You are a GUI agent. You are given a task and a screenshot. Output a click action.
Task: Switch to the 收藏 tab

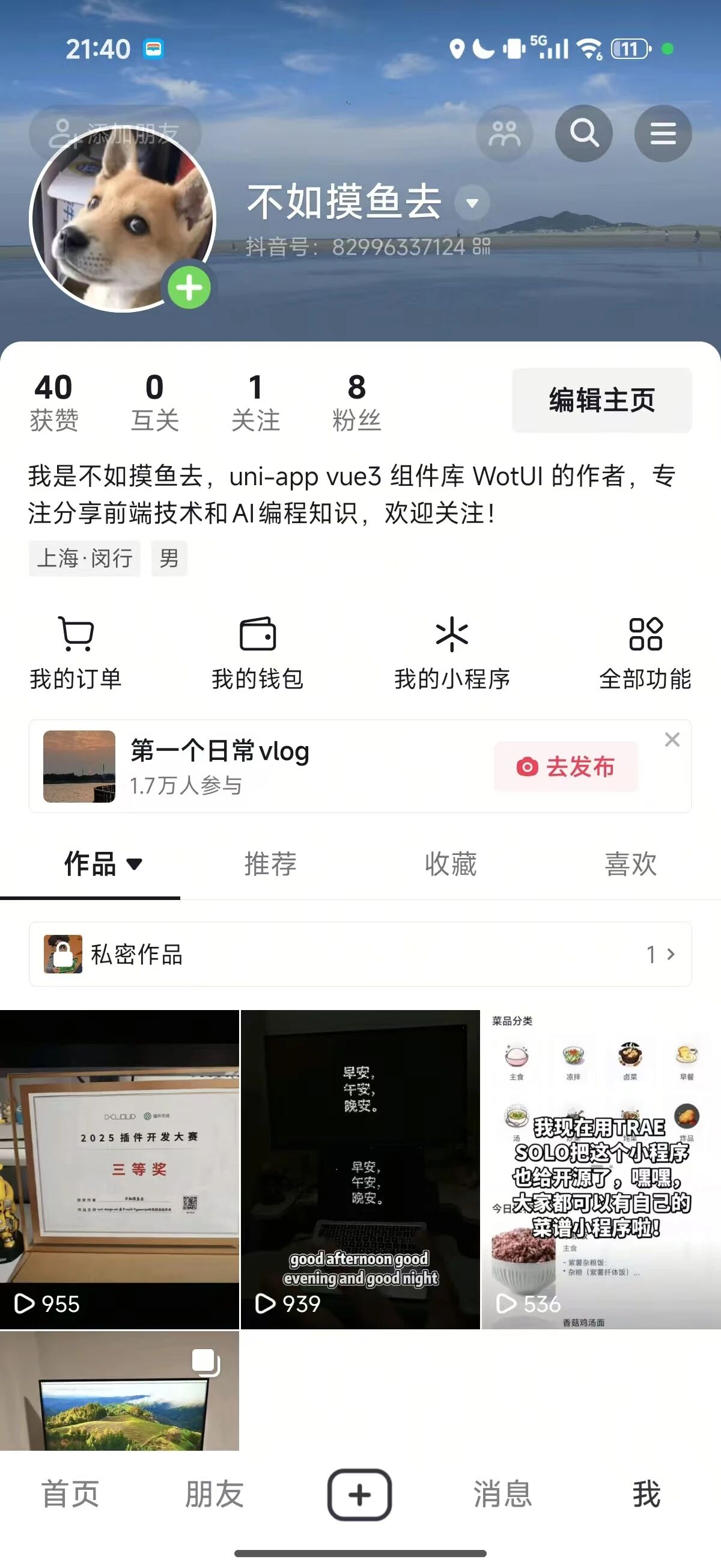pos(450,864)
